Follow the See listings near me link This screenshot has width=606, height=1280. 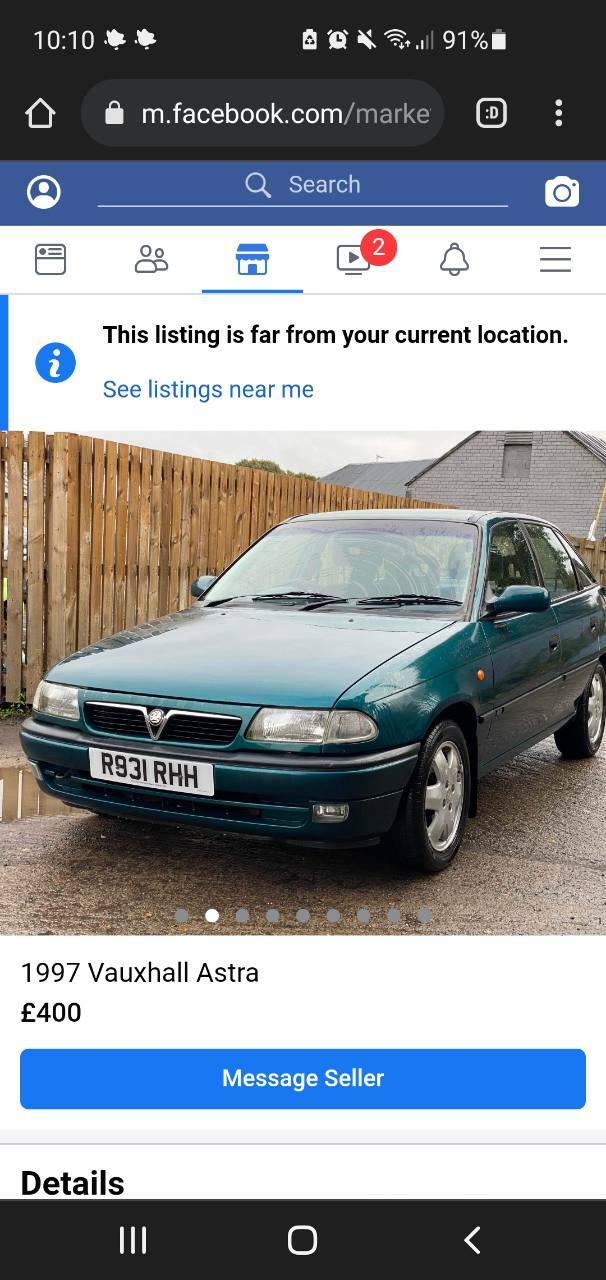click(208, 389)
